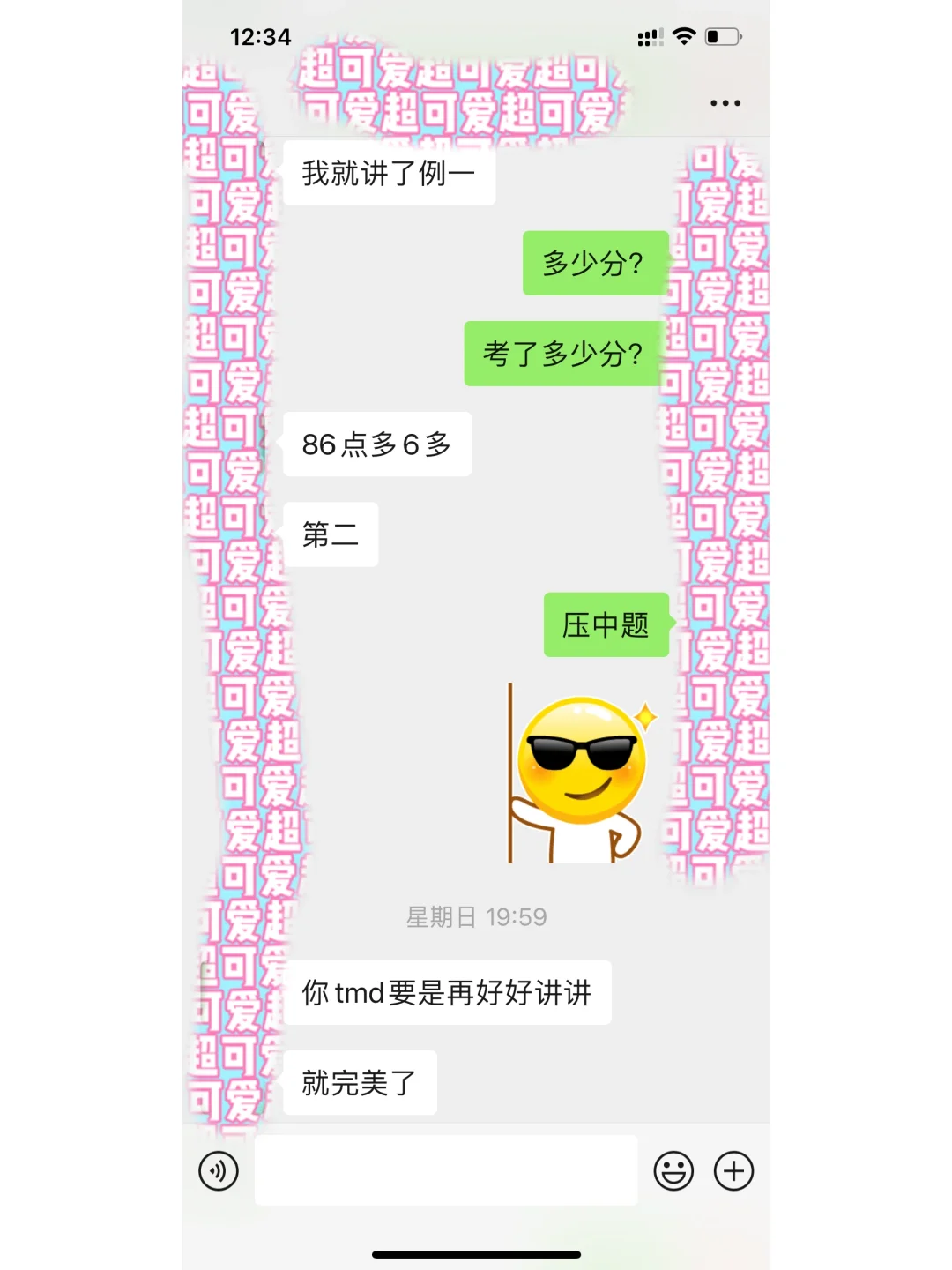Open the plus attachments menu
Viewport: 952px width, 1270px height.
(733, 1171)
